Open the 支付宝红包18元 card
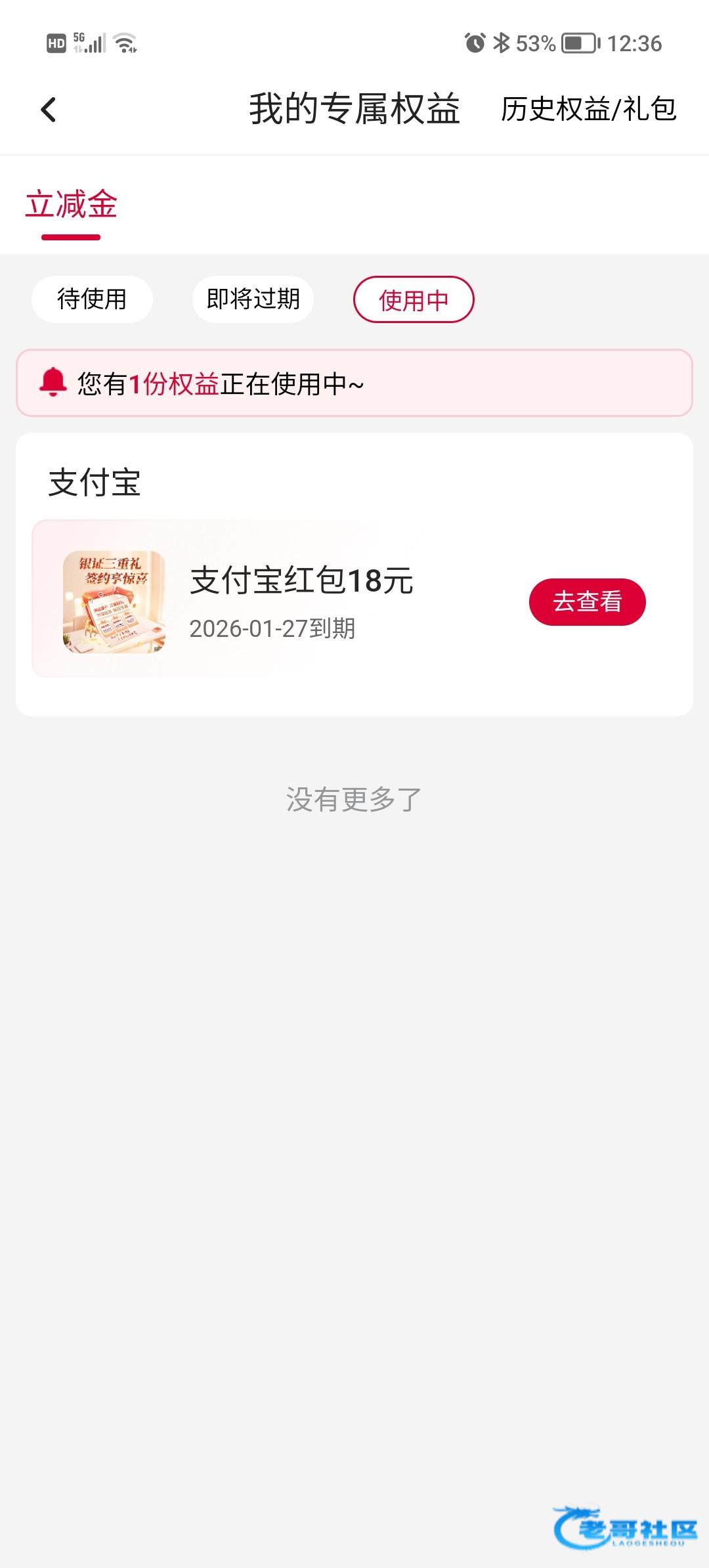709x1568 pixels. tap(302, 598)
